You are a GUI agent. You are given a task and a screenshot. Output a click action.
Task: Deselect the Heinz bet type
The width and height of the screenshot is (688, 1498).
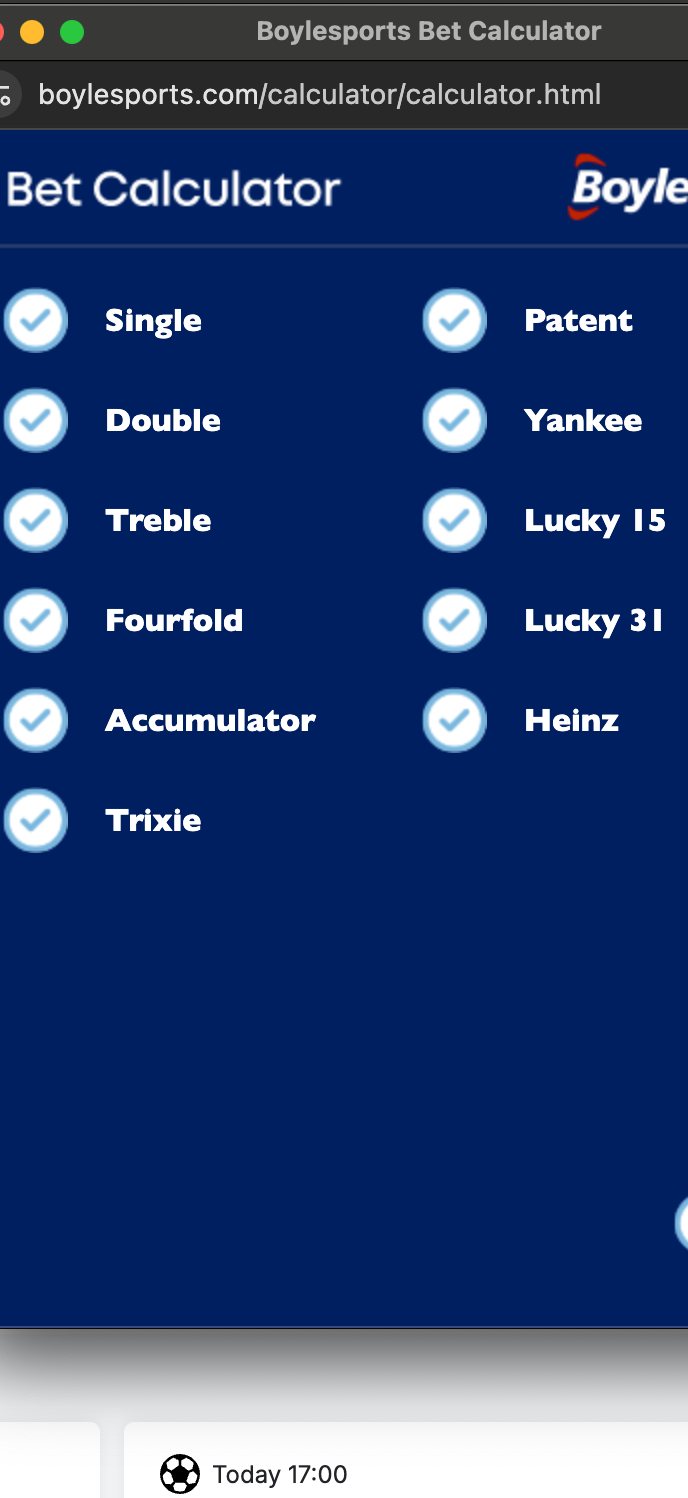pos(455,721)
